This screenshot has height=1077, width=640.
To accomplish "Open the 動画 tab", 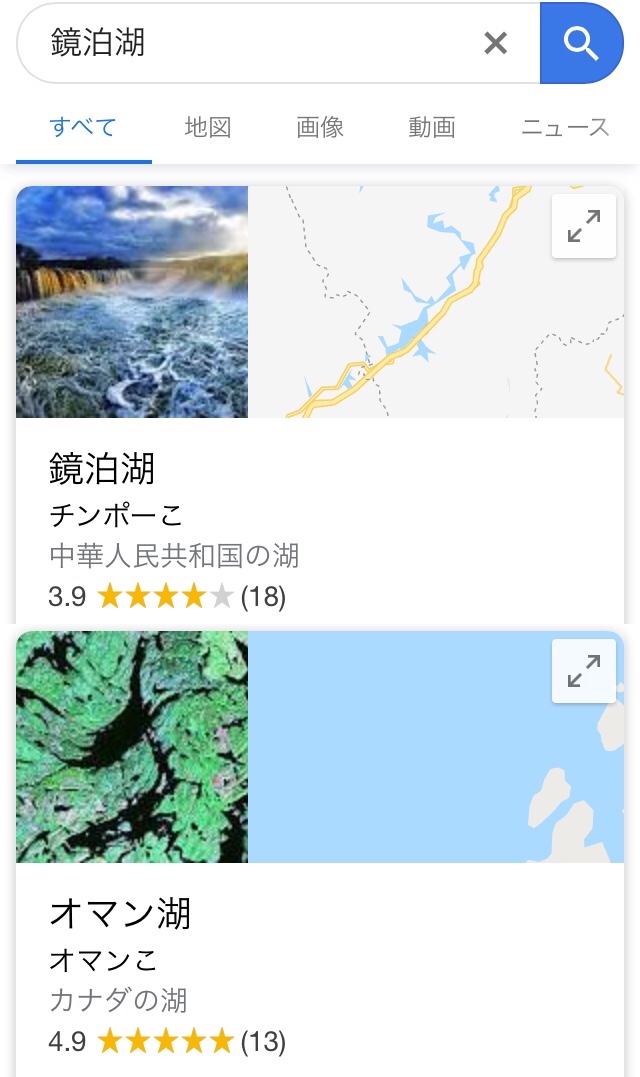I will [x=432, y=127].
